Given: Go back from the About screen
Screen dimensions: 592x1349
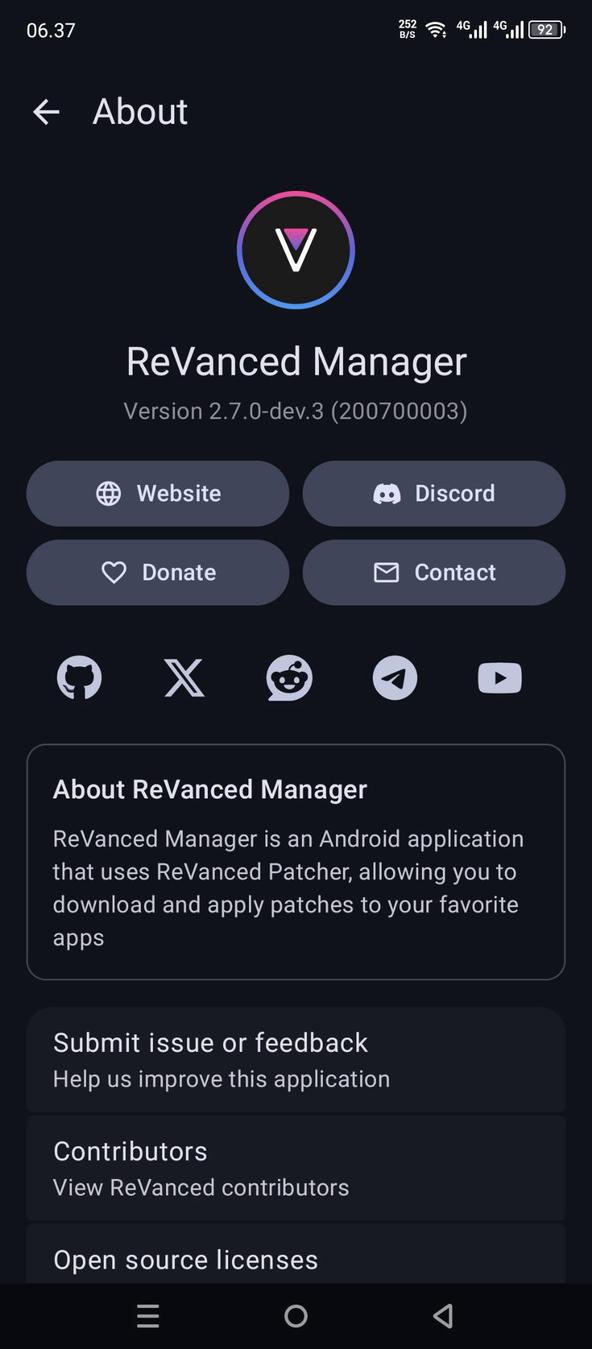Looking at the screenshot, I should pos(46,112).
